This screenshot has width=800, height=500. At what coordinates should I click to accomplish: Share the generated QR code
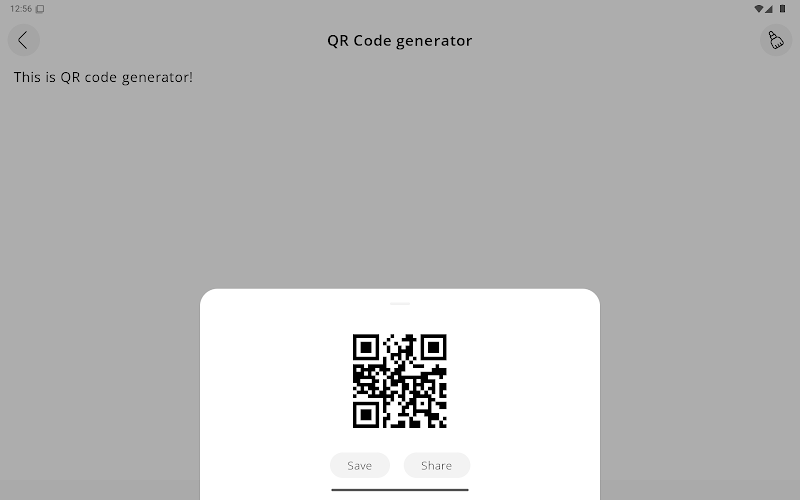click(436, 465)
